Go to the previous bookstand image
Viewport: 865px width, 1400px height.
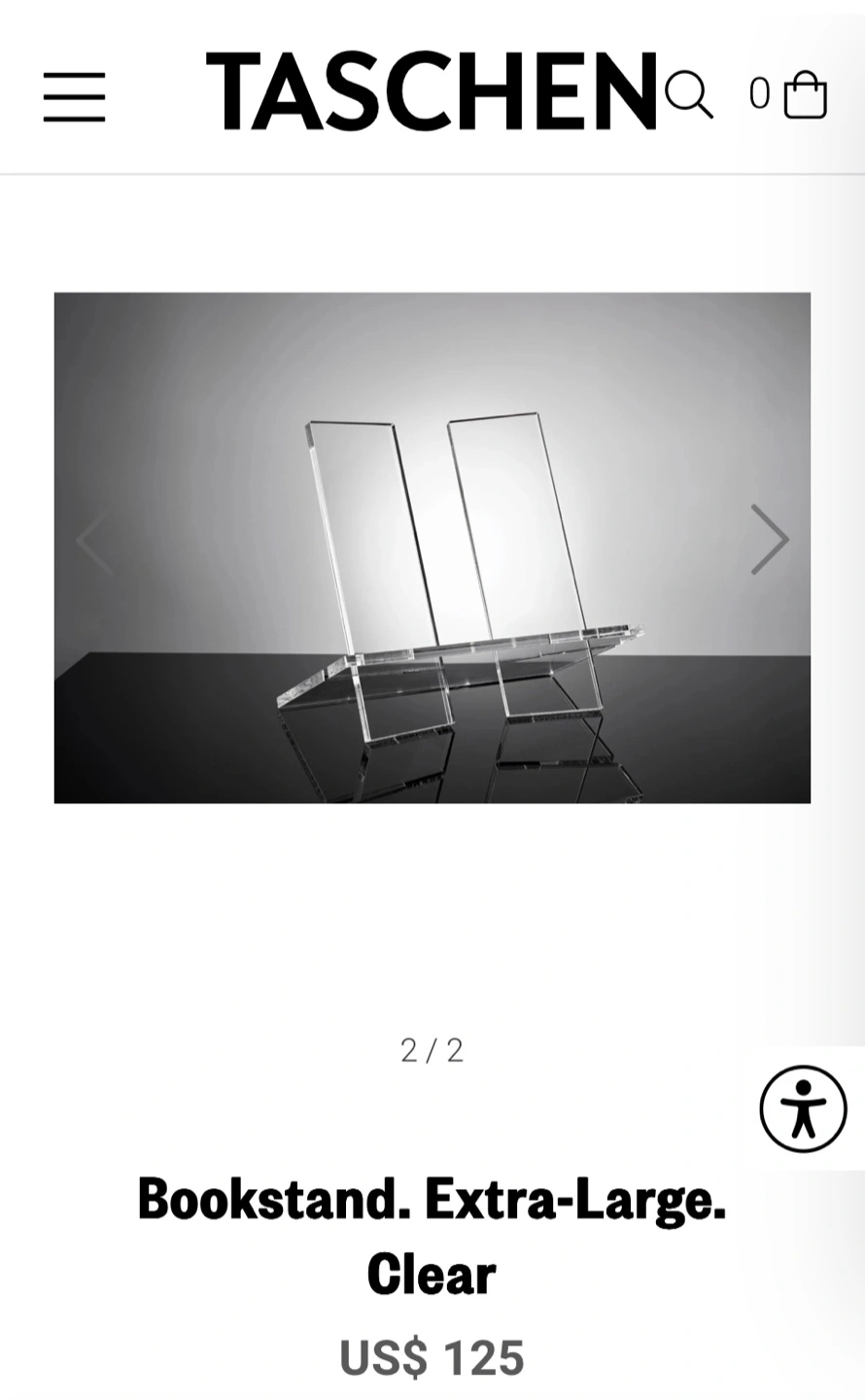pyautogui.click(x=94, y=542)
